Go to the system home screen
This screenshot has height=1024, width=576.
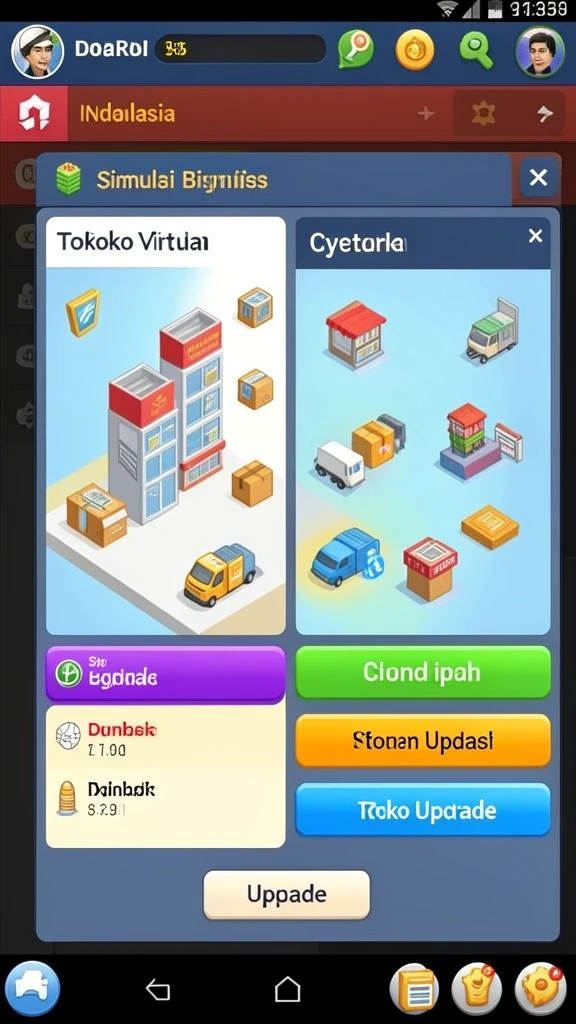pos(287,989)
